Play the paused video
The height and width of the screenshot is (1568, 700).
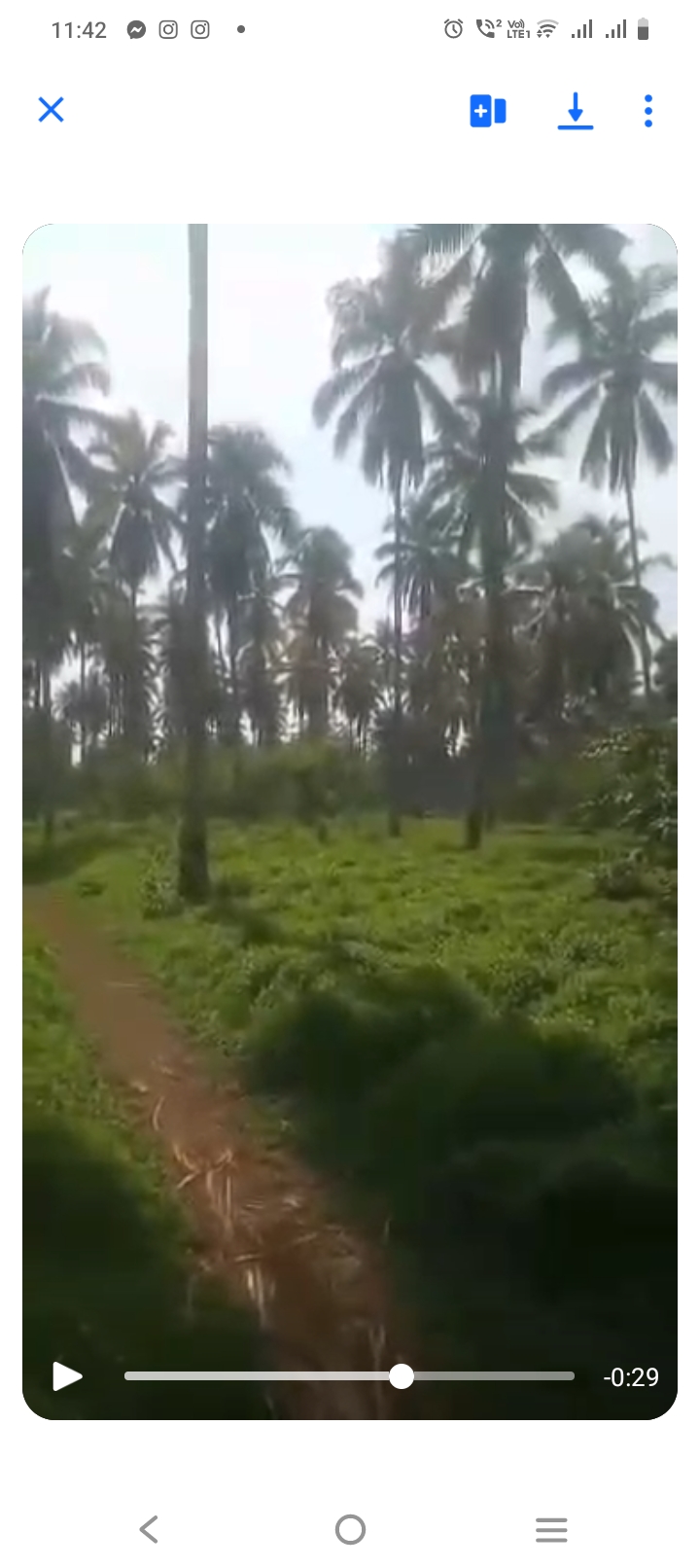[x=66, y=1376]
